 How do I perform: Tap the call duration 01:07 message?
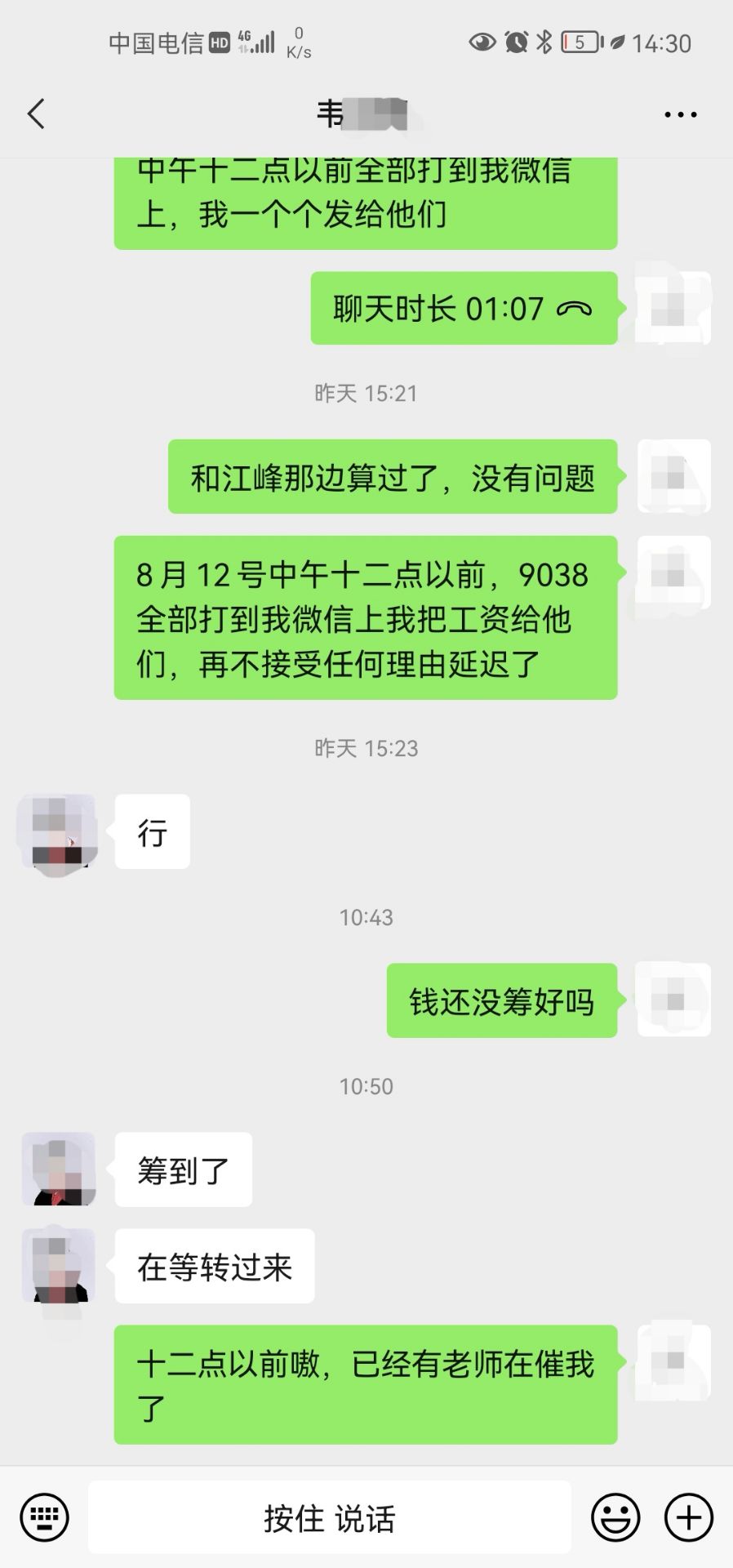pos(463,309)
